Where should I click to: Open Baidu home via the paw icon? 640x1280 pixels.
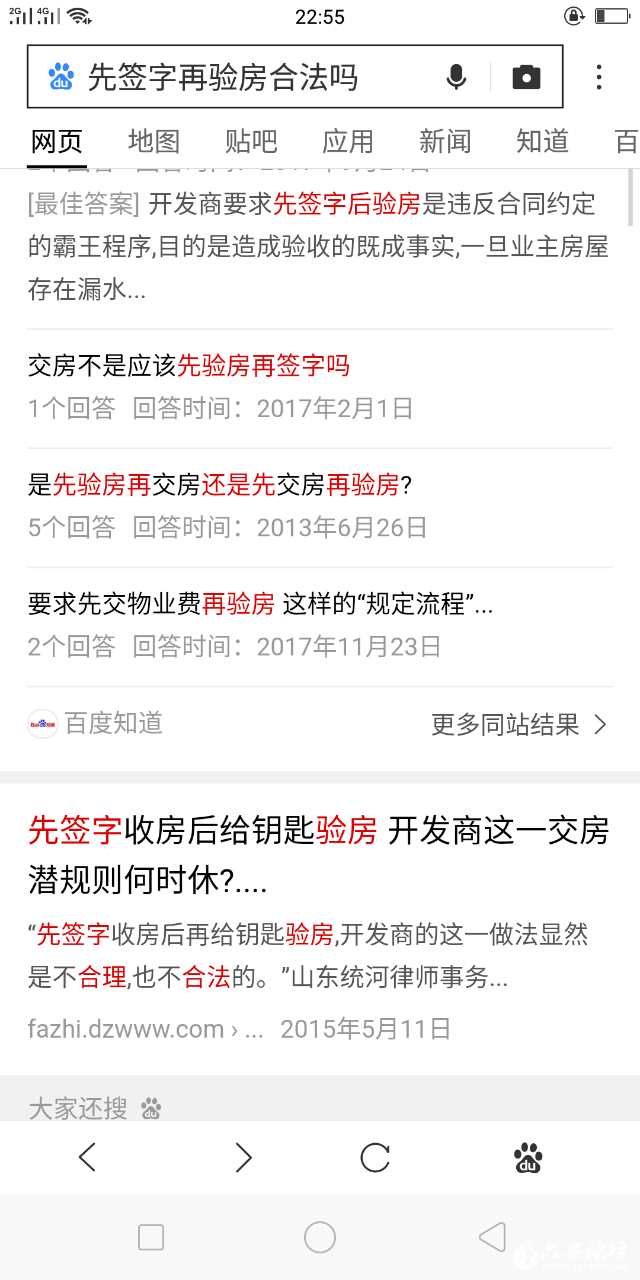point(528,1157)
